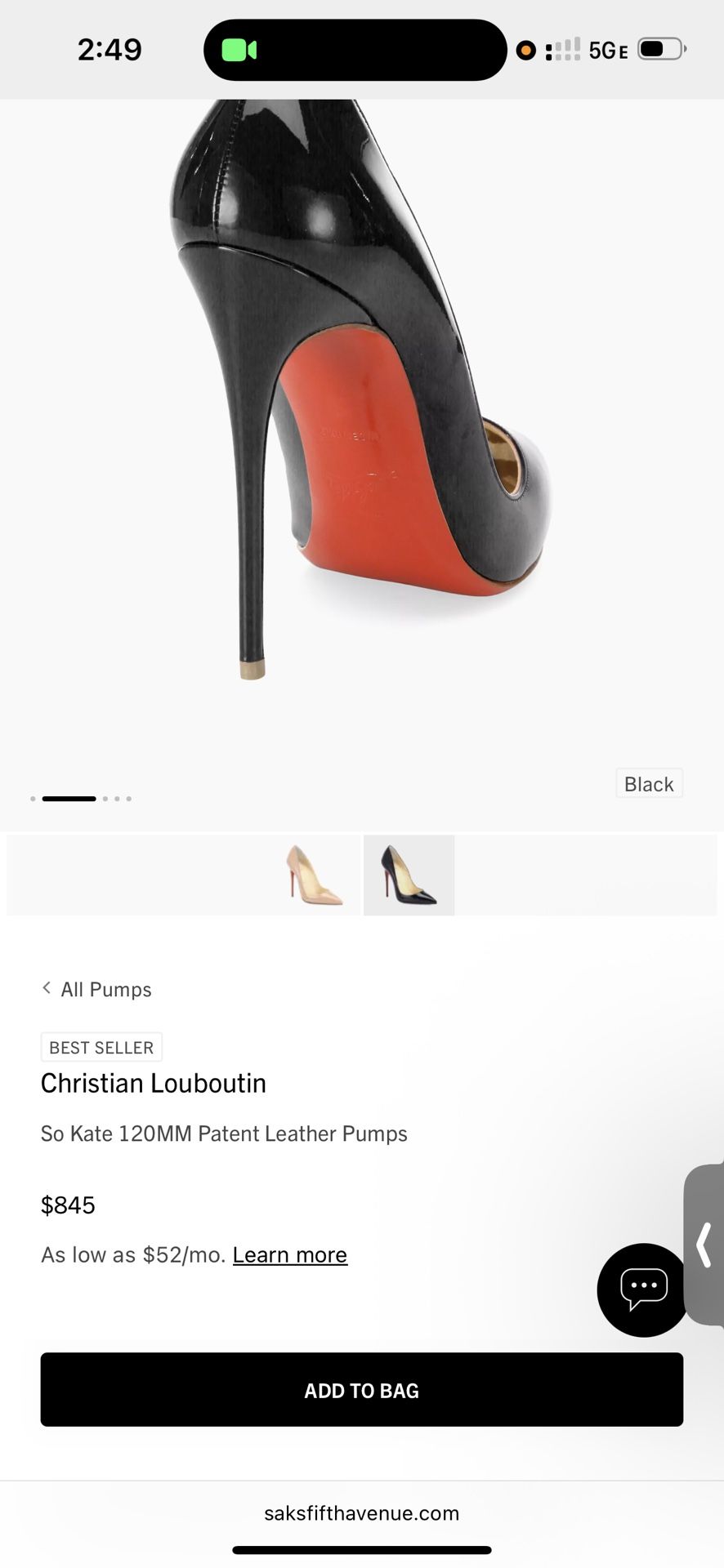
Task: Tap the 5G E network indicator
Action: point(607,50)
